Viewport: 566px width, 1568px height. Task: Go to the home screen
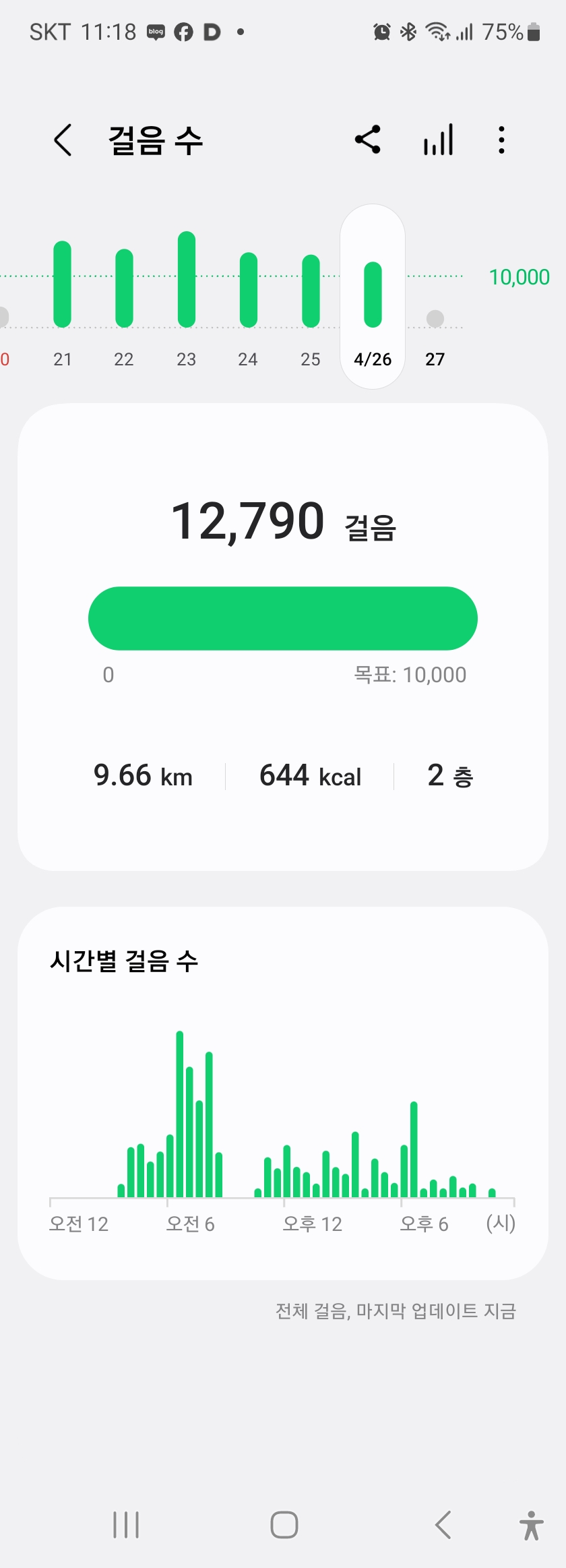tap(284, 1525)
